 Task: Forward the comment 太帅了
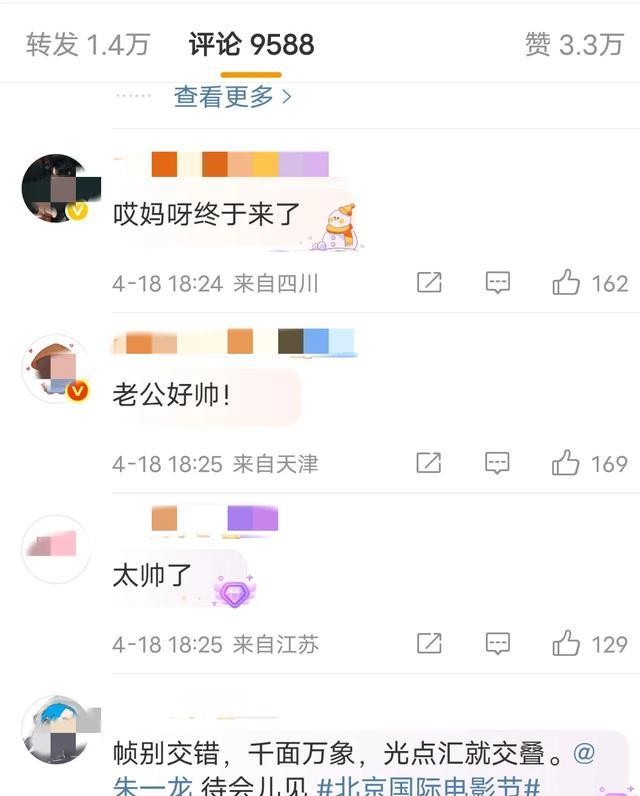click(x=429, y=643)
